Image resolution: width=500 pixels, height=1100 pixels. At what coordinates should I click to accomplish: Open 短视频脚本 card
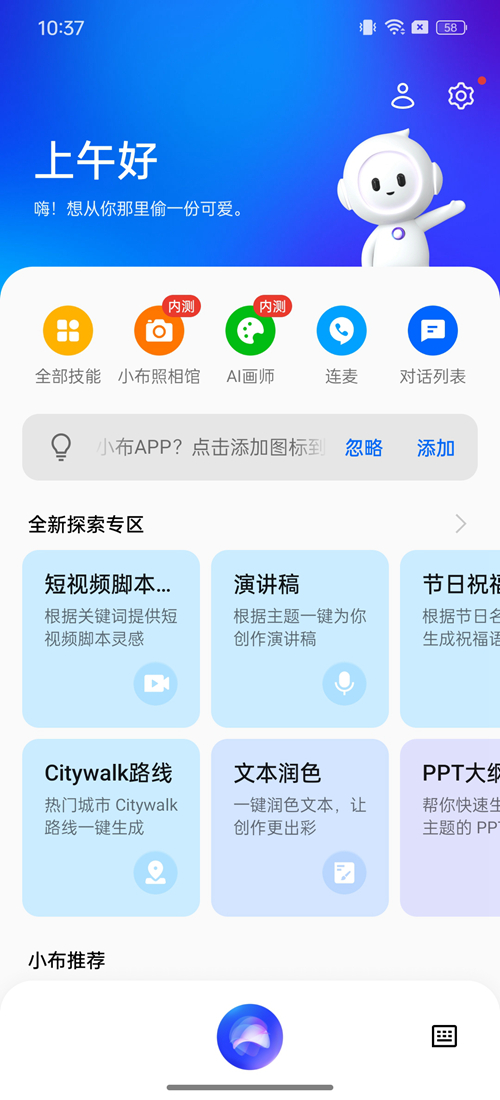(x=111, y=638)
